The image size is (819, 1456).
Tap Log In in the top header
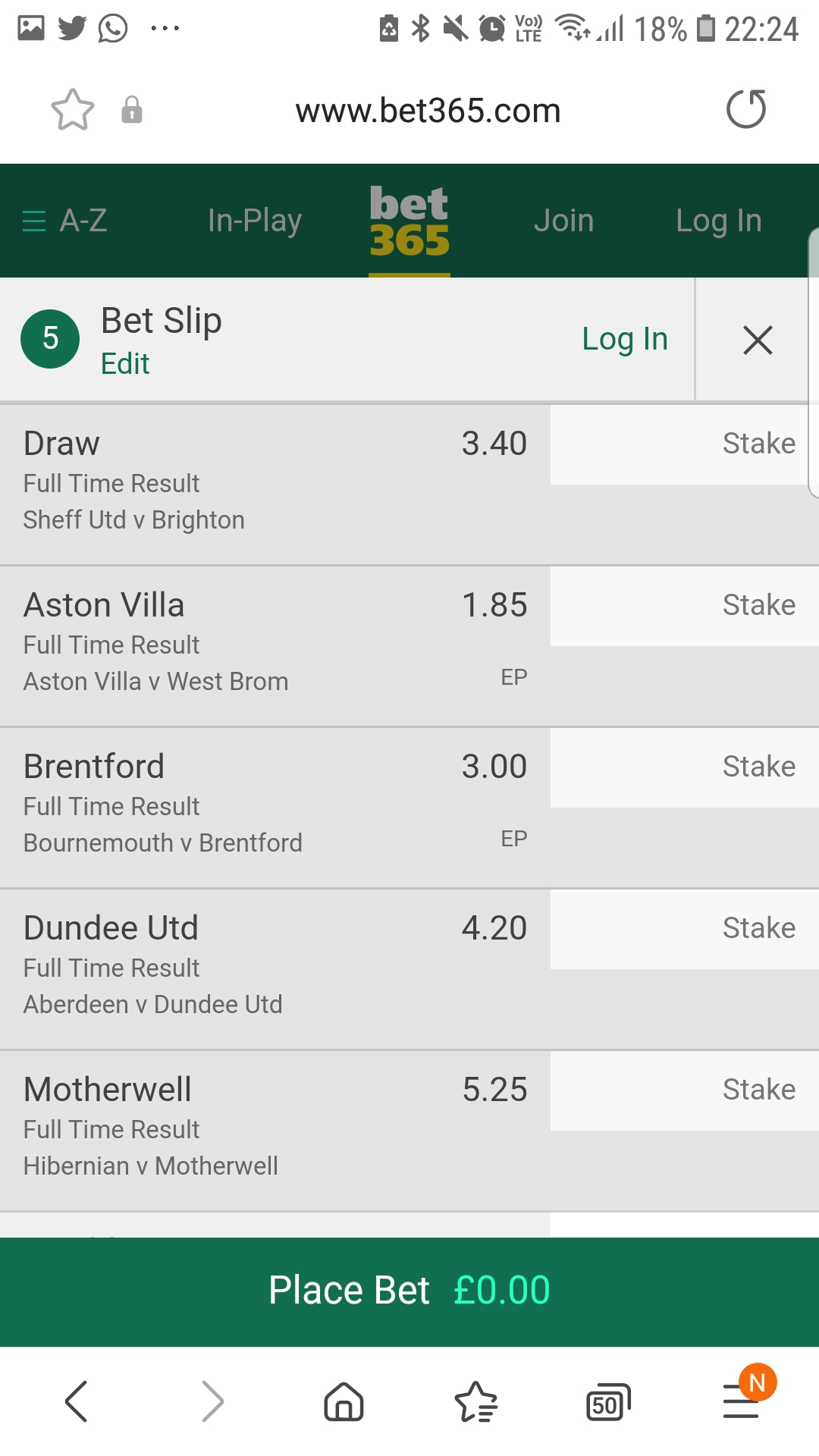tap(718, 221)
